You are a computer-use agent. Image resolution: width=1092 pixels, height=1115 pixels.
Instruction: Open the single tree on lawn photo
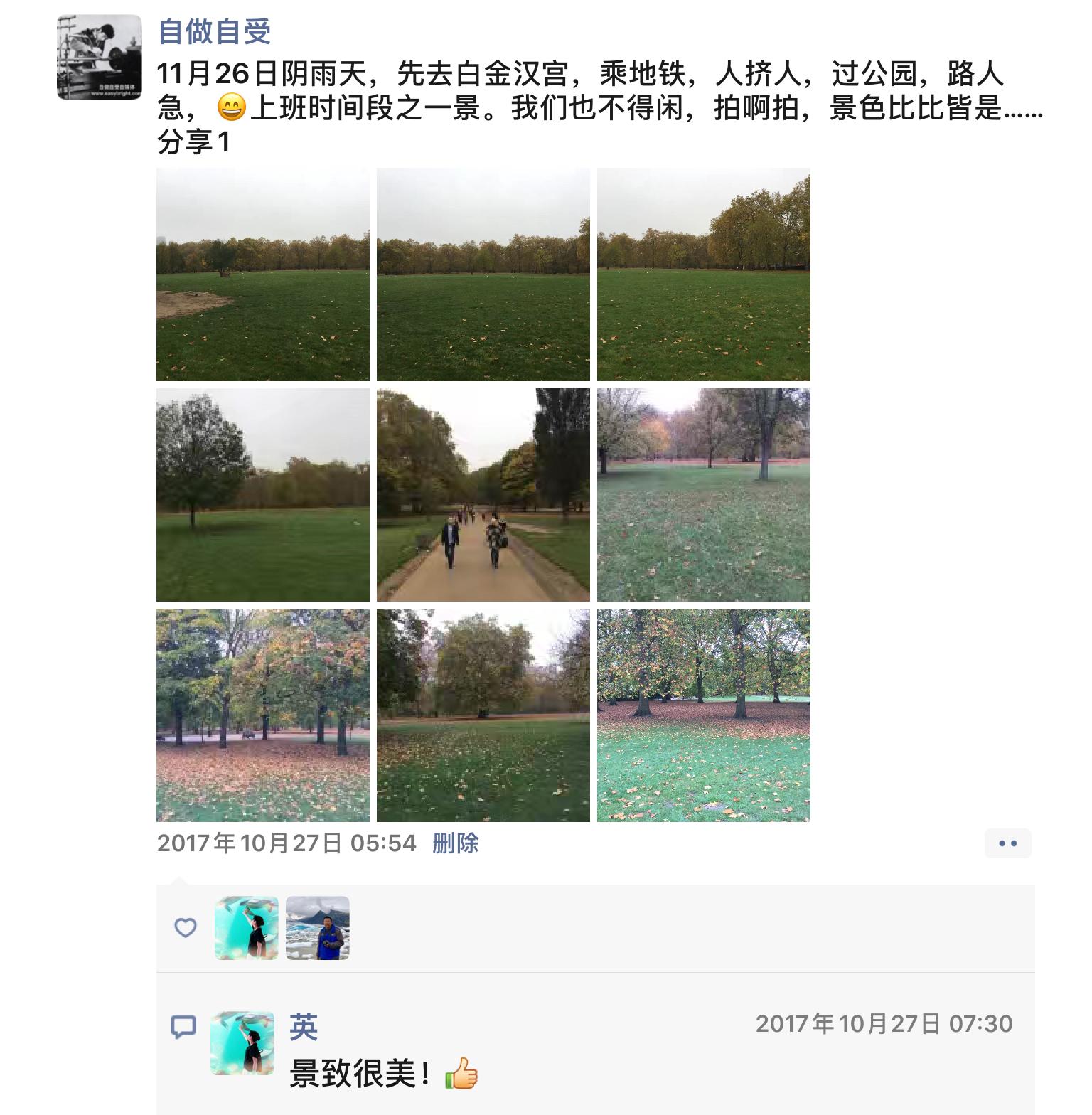(x=263, y=495)
